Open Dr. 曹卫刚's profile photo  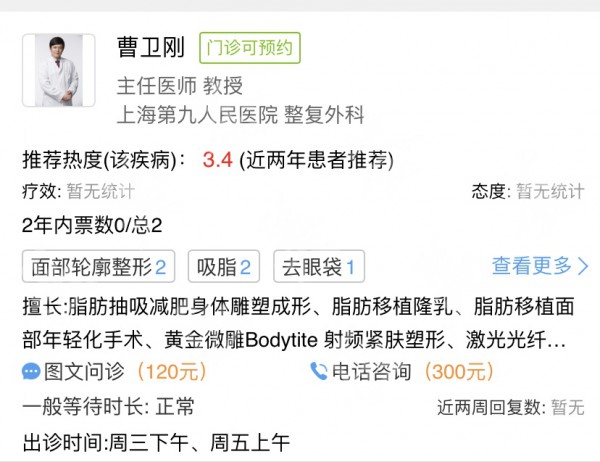(58, 70)
